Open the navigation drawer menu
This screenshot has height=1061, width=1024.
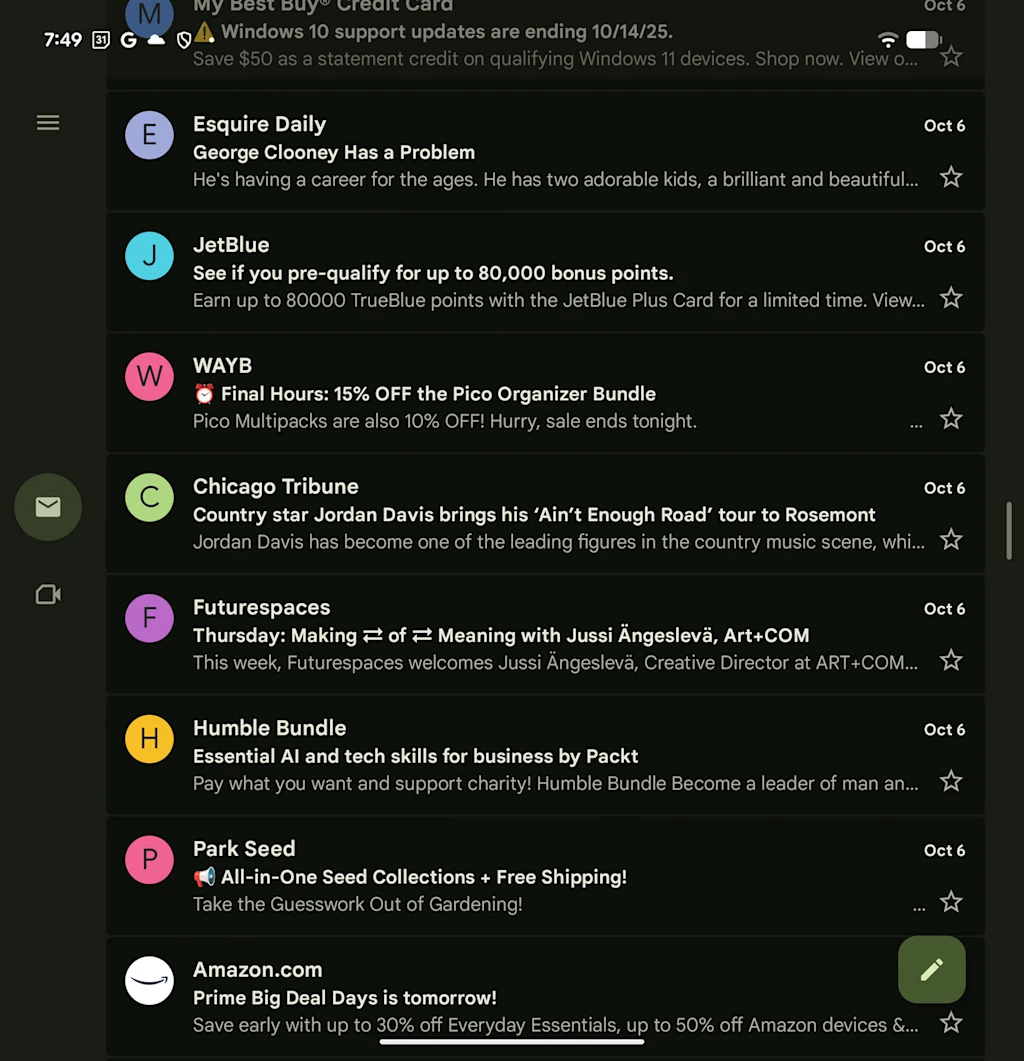(x=48, y=123)
